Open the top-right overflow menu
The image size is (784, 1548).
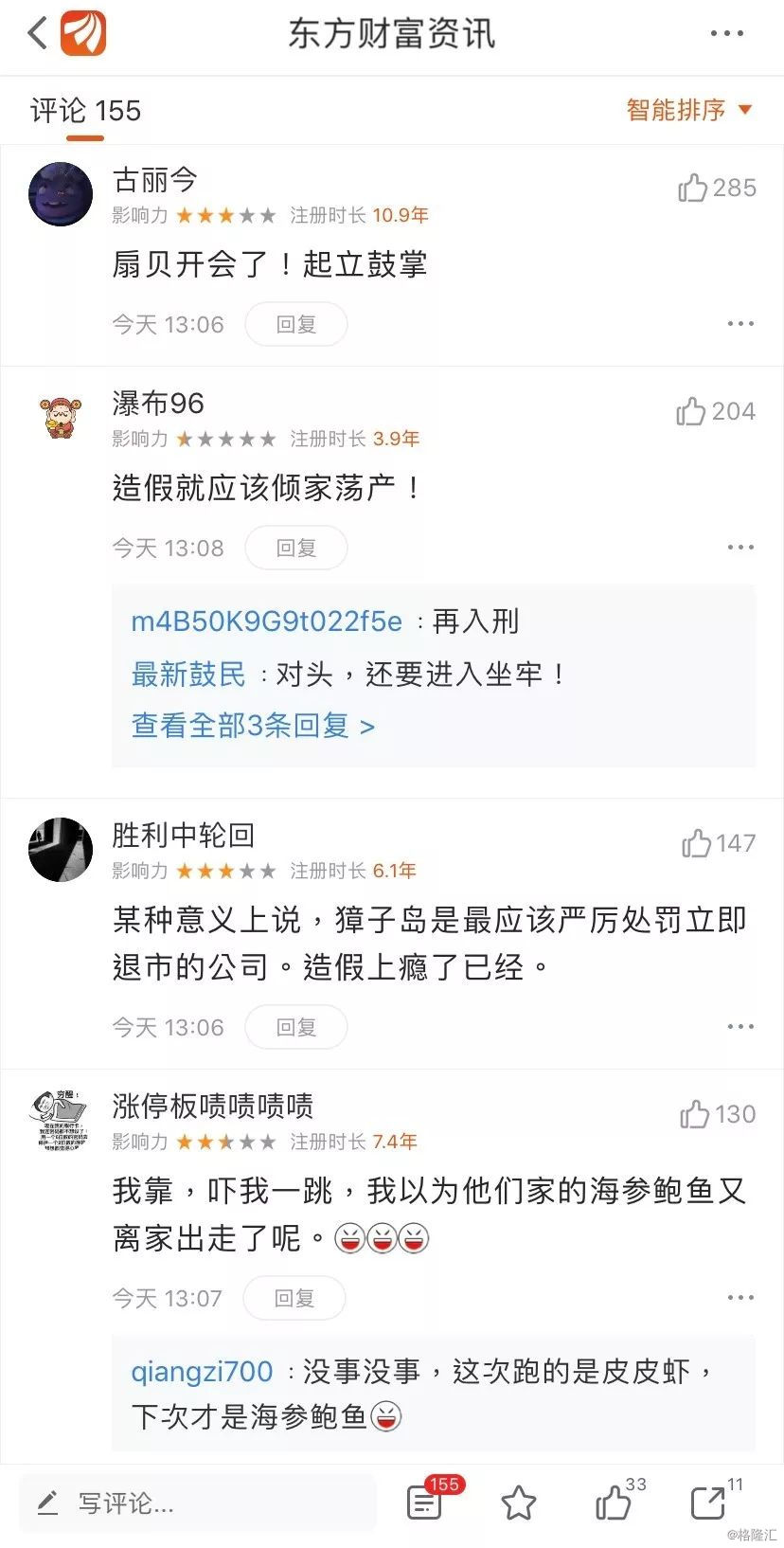[726, 34]
